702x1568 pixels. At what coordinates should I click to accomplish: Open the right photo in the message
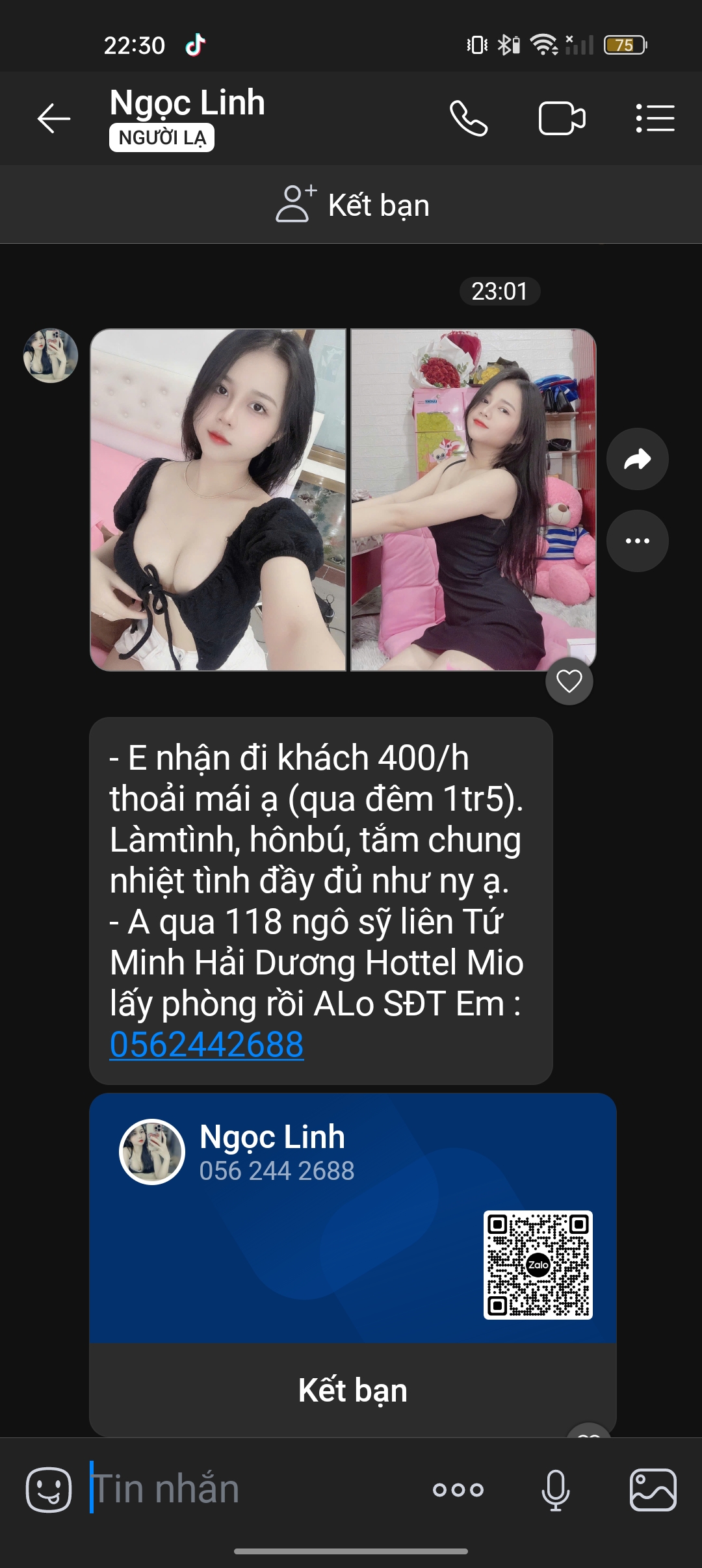pos(473,499)
